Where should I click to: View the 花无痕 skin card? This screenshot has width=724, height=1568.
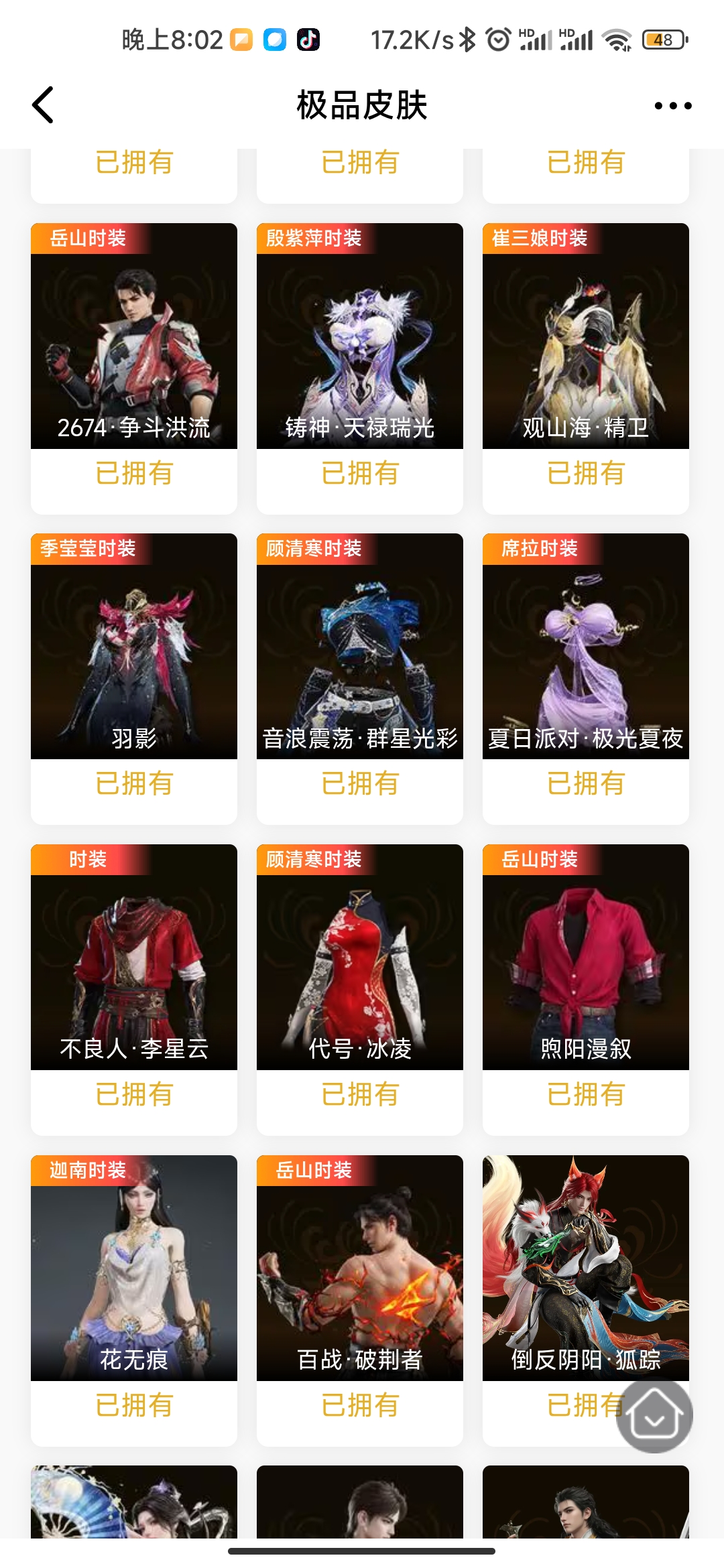click(134, 1300)
